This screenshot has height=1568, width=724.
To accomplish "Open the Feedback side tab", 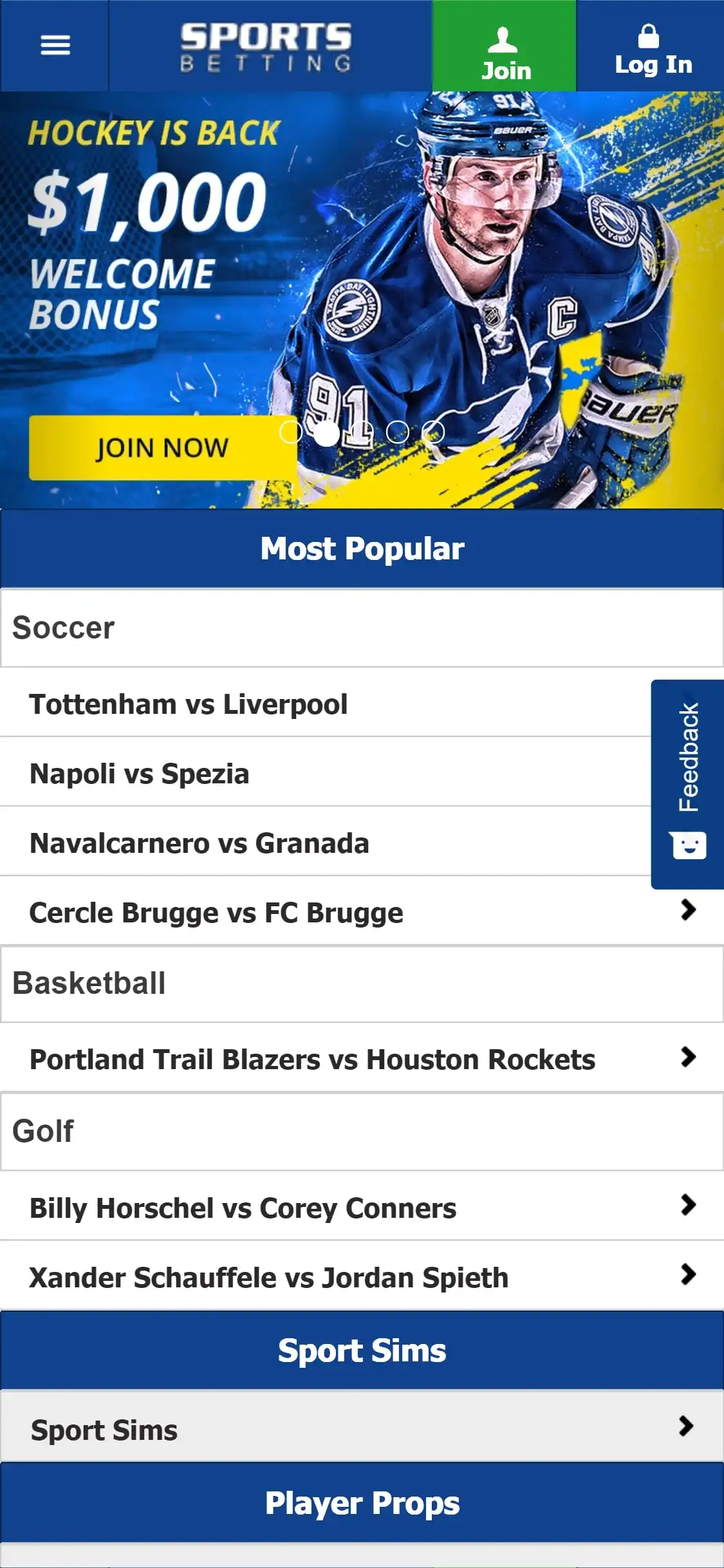I will 687,784.
